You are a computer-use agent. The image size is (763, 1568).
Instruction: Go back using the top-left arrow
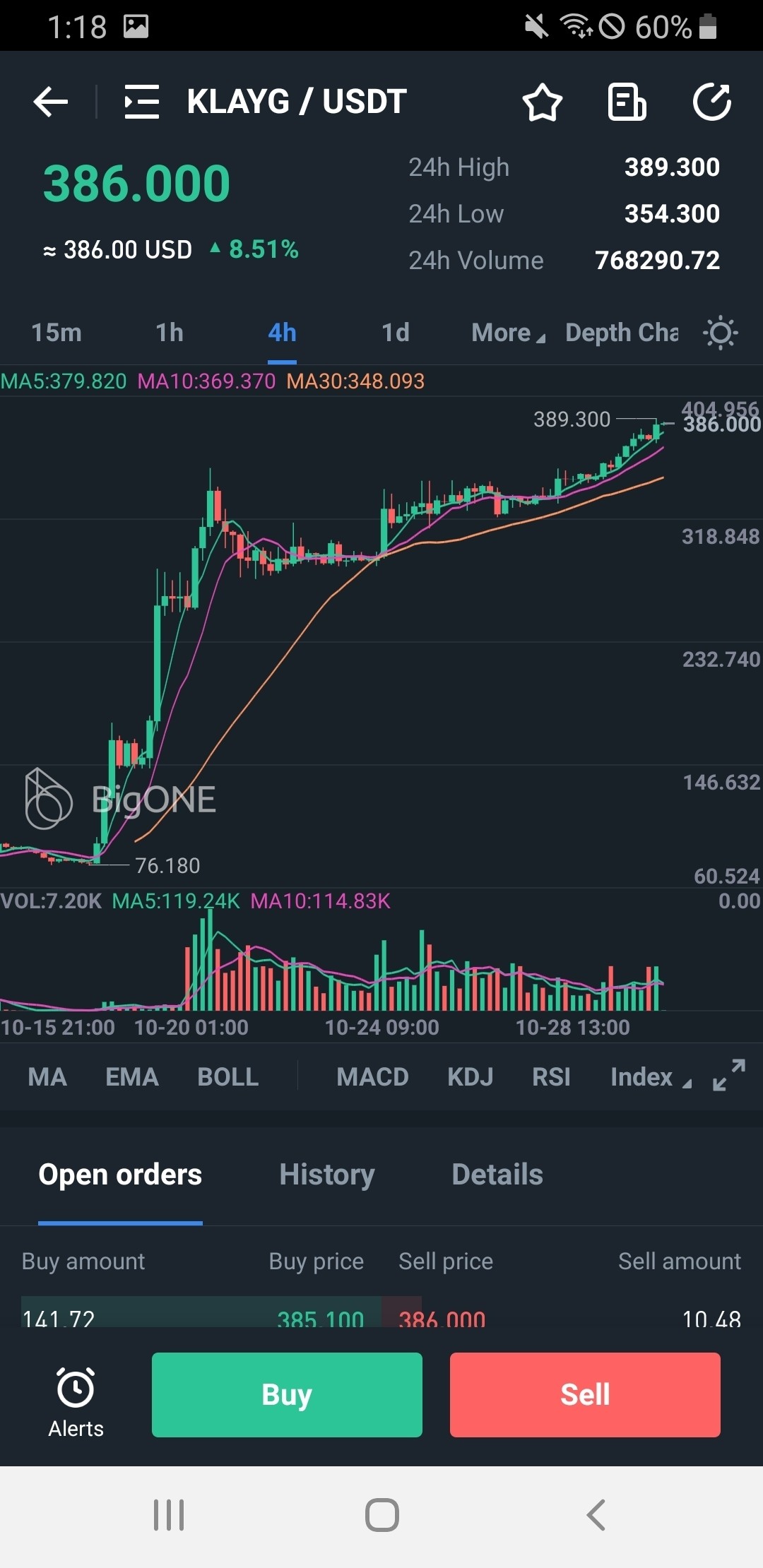51,102
